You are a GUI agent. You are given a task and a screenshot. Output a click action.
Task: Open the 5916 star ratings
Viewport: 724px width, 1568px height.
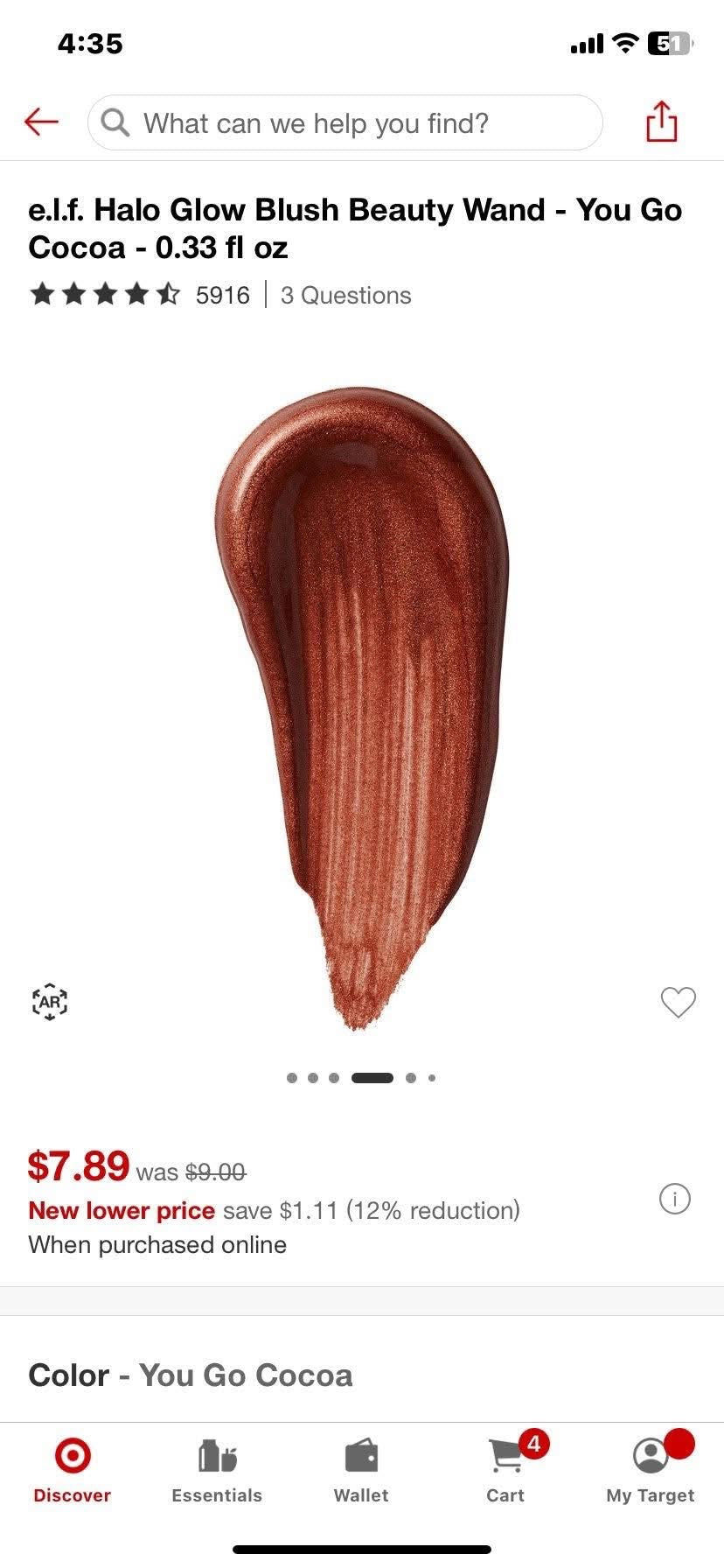140,295
